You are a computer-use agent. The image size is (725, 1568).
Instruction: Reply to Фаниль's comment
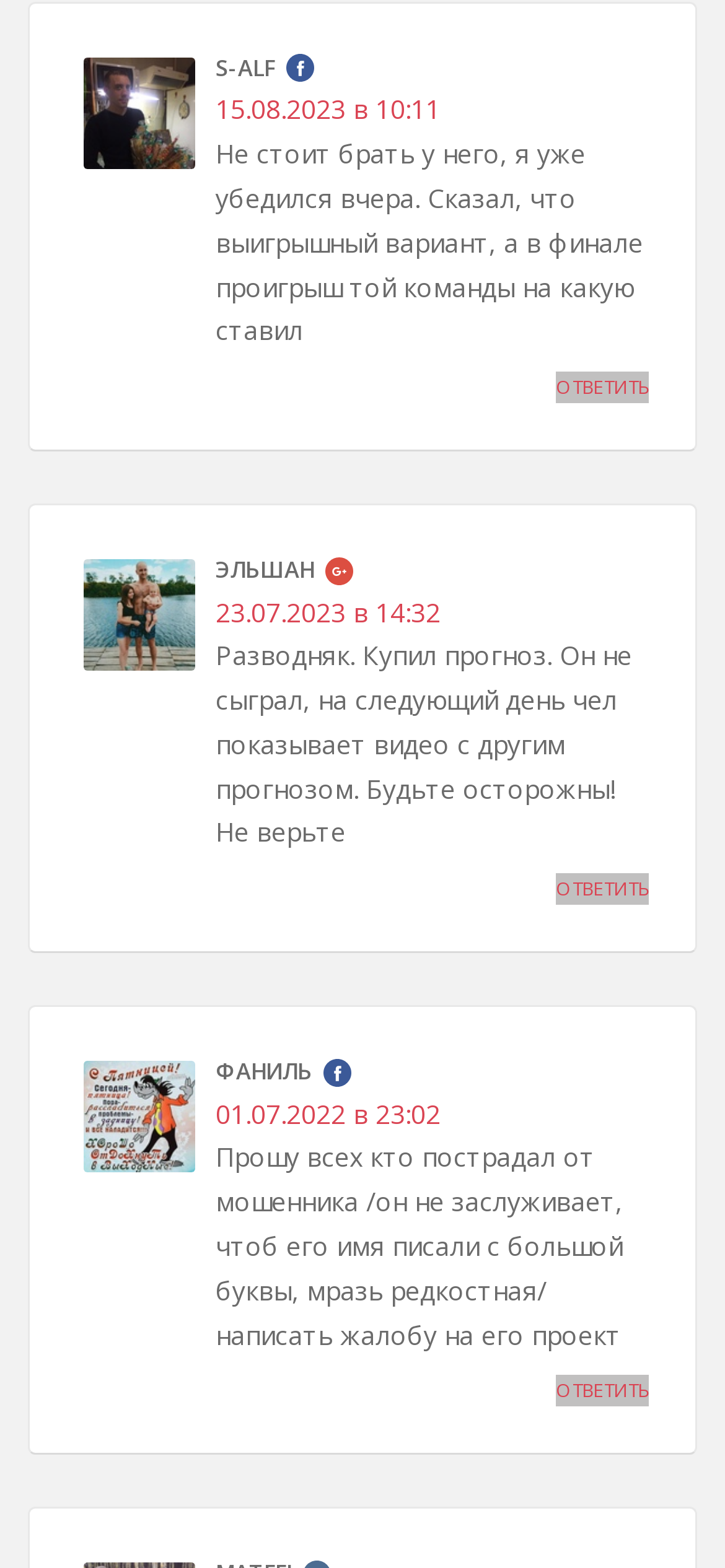(x=602, y=1390)
